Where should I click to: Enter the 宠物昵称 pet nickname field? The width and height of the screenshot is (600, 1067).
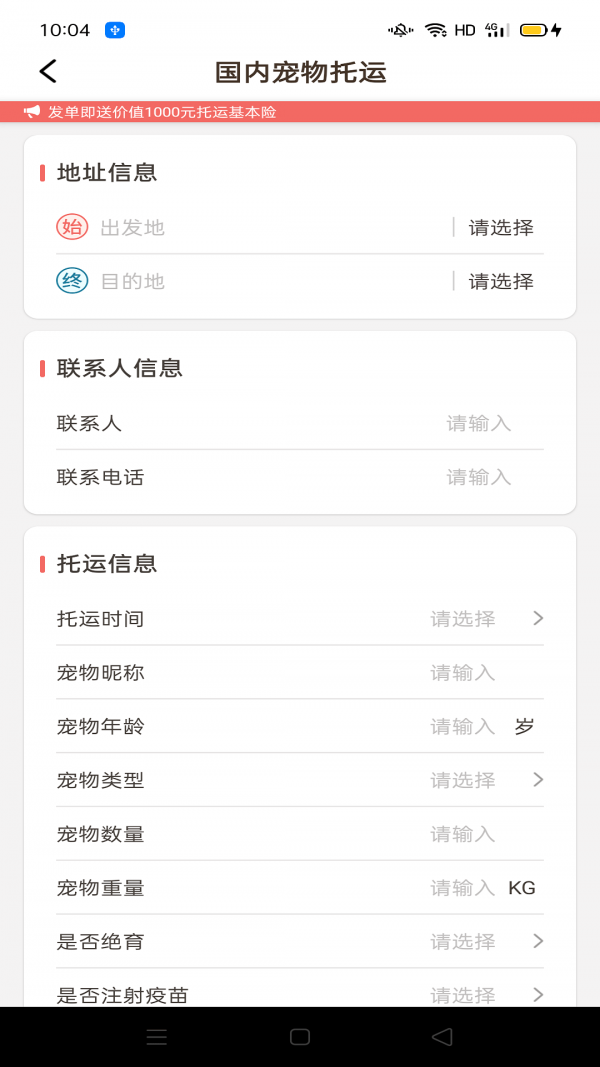click(463, 673)
